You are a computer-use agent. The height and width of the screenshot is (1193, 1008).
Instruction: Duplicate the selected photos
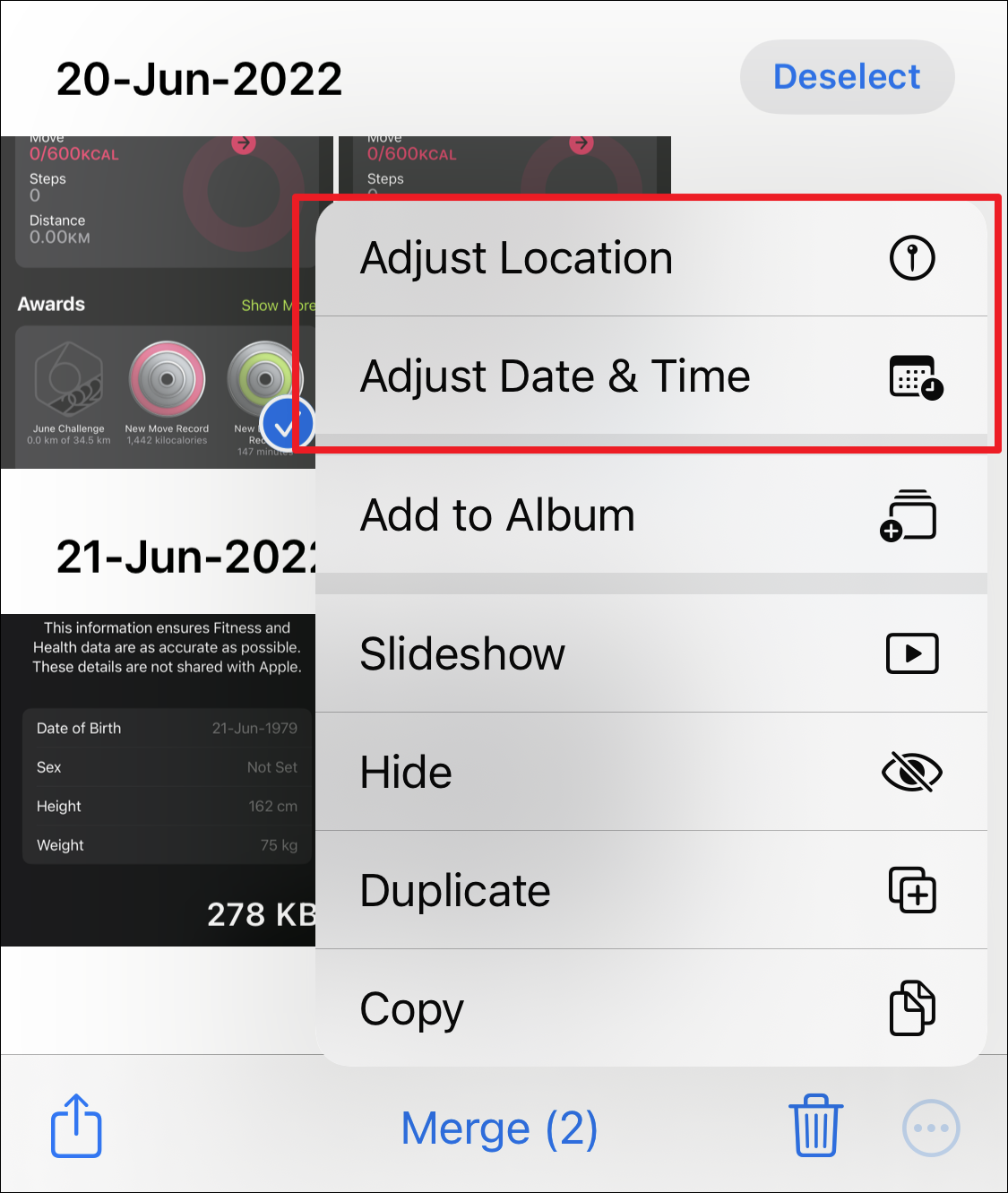(650, 890)
